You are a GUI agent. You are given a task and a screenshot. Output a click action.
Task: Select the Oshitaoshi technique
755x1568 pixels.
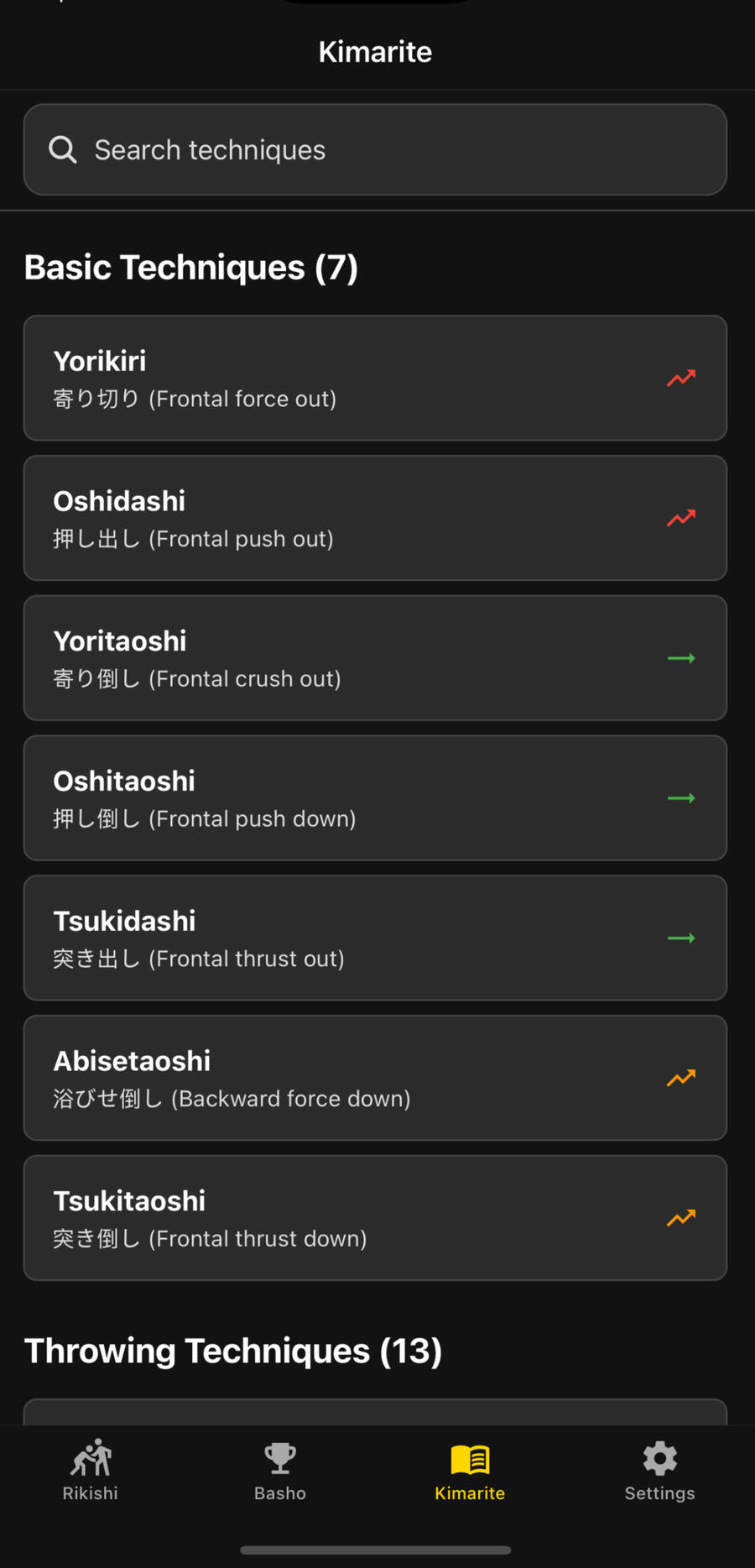[x=375, y=798]
